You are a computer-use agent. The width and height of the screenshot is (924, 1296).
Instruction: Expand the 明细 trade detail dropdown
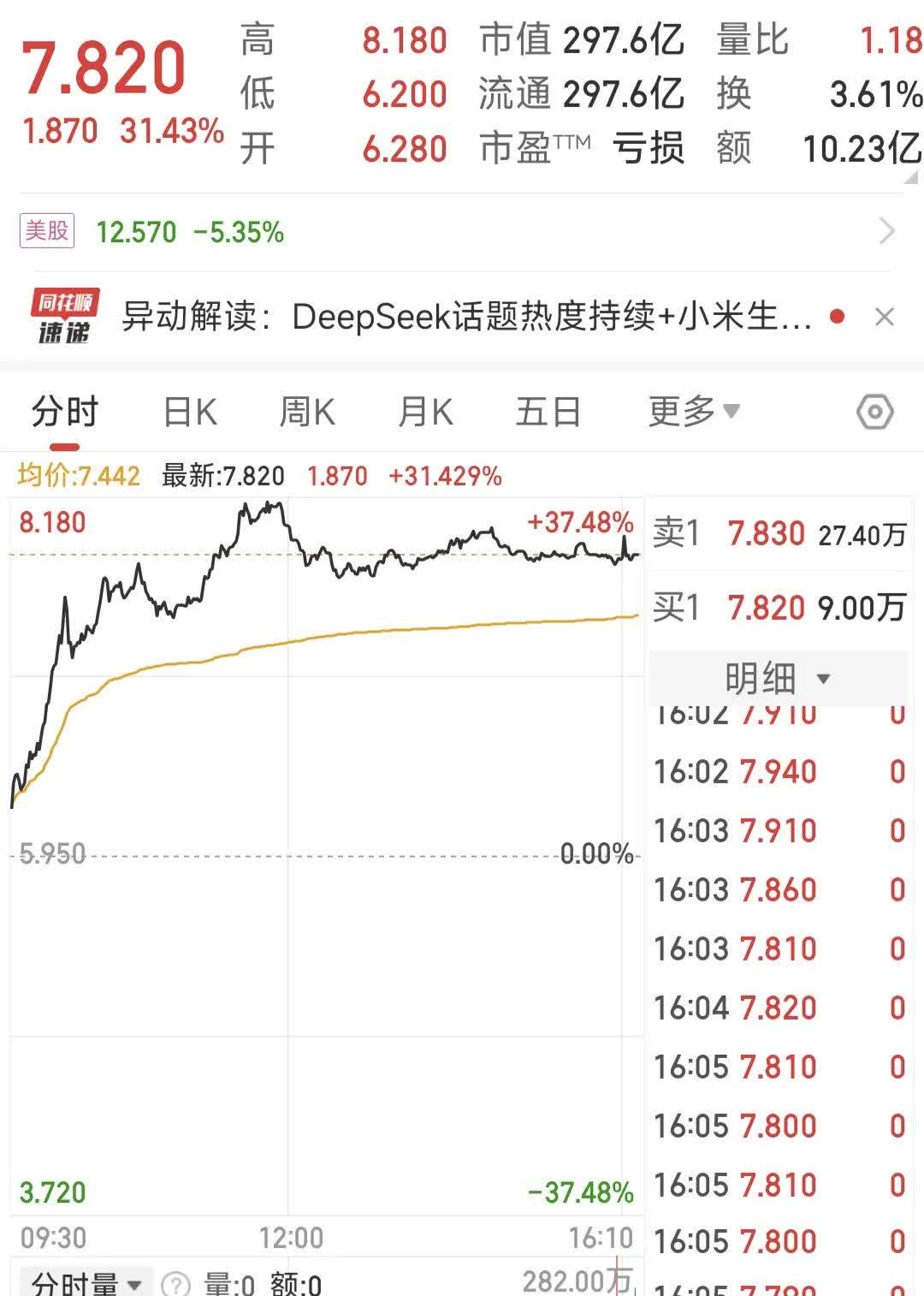click(x=777, y=679)
